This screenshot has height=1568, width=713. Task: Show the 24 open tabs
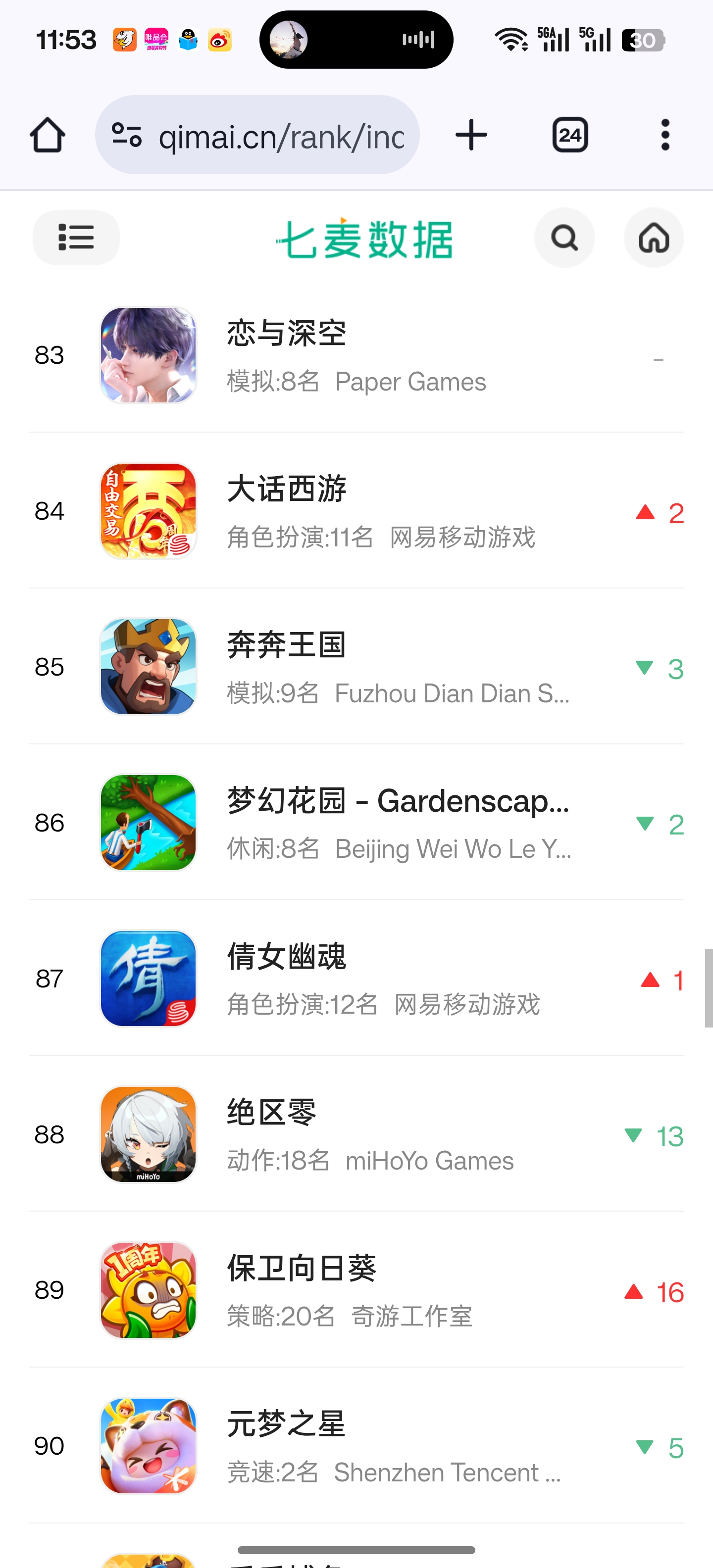coord(569,135)
